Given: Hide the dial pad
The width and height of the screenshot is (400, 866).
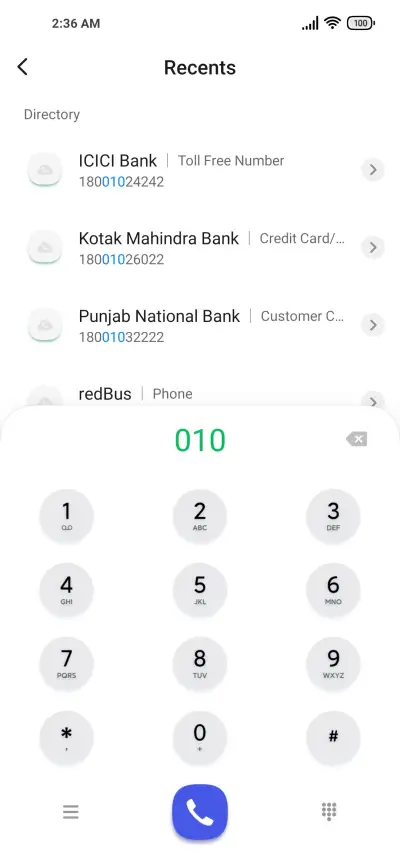Looking at the screenshot, I should click(x=329, y=811).
